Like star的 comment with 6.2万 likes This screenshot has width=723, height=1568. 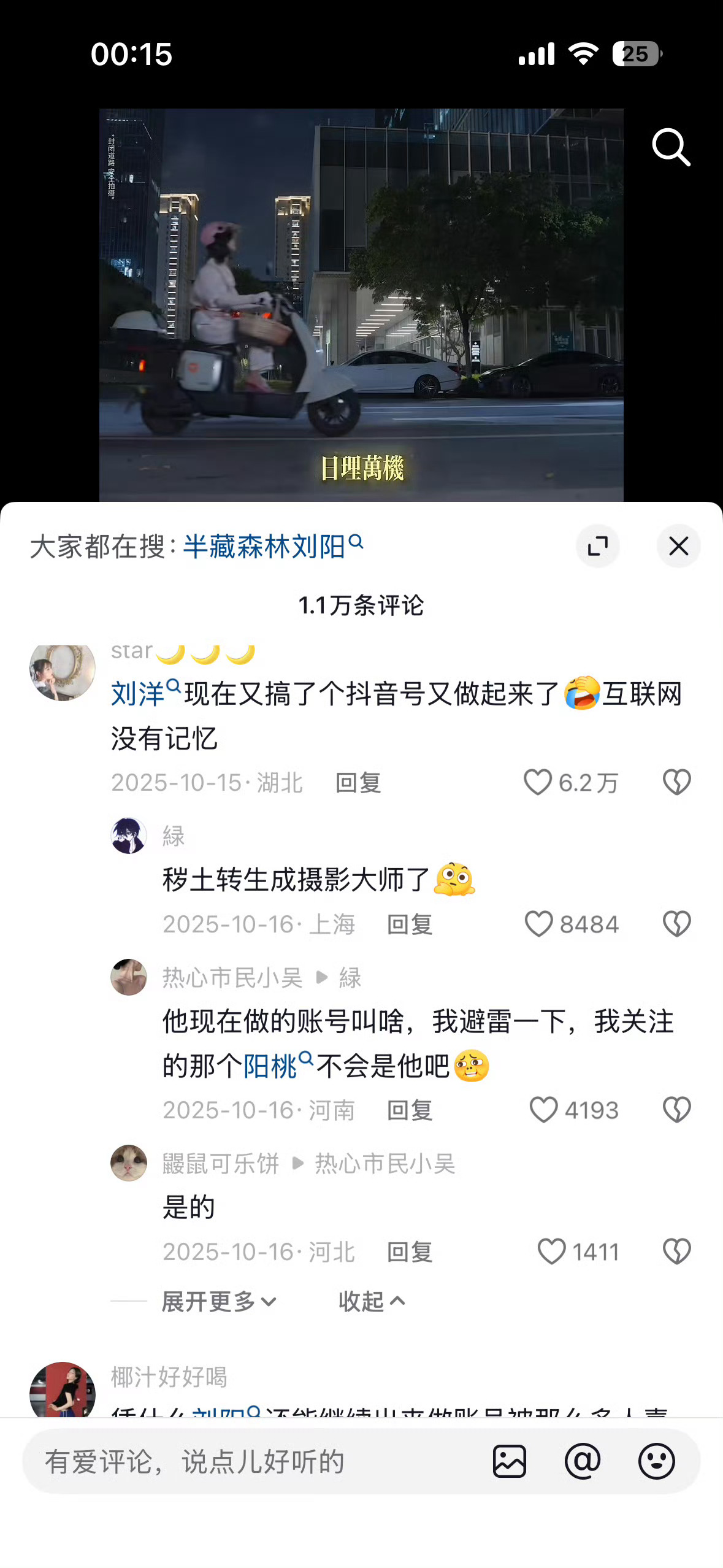(538, 782)
